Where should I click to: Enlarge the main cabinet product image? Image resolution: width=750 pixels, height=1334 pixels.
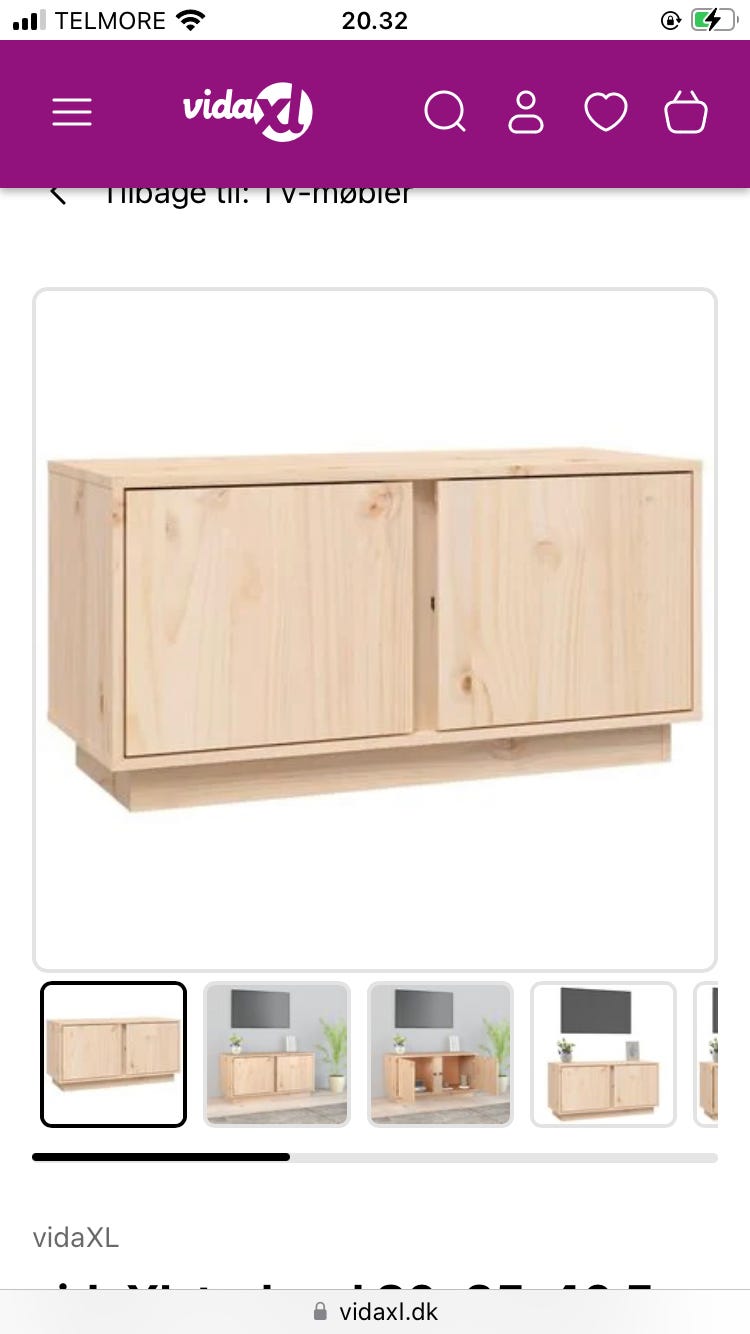tap(375, 630)
